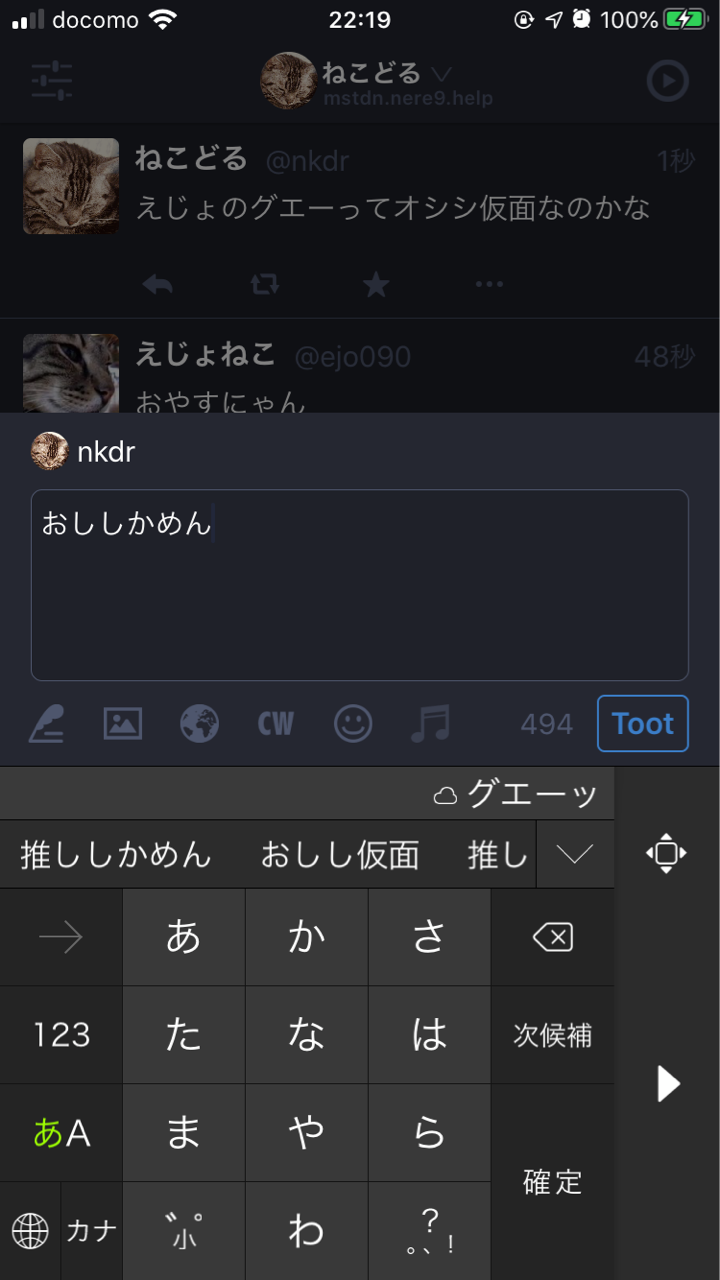Open the timeline settings sliders icon
This screenshot has width=720, height=1280.
(x=51, y=81)
